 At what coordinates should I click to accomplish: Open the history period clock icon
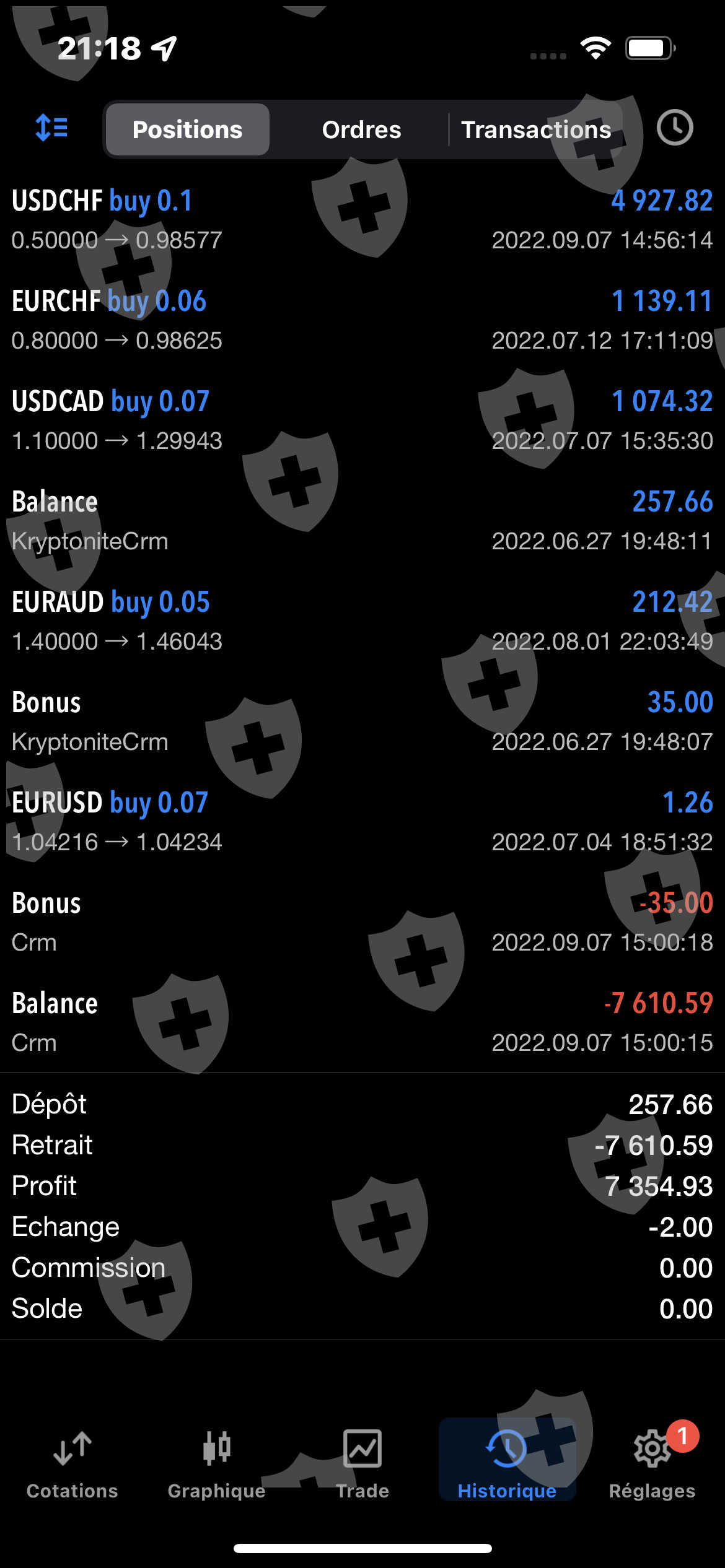pos(675,128)
